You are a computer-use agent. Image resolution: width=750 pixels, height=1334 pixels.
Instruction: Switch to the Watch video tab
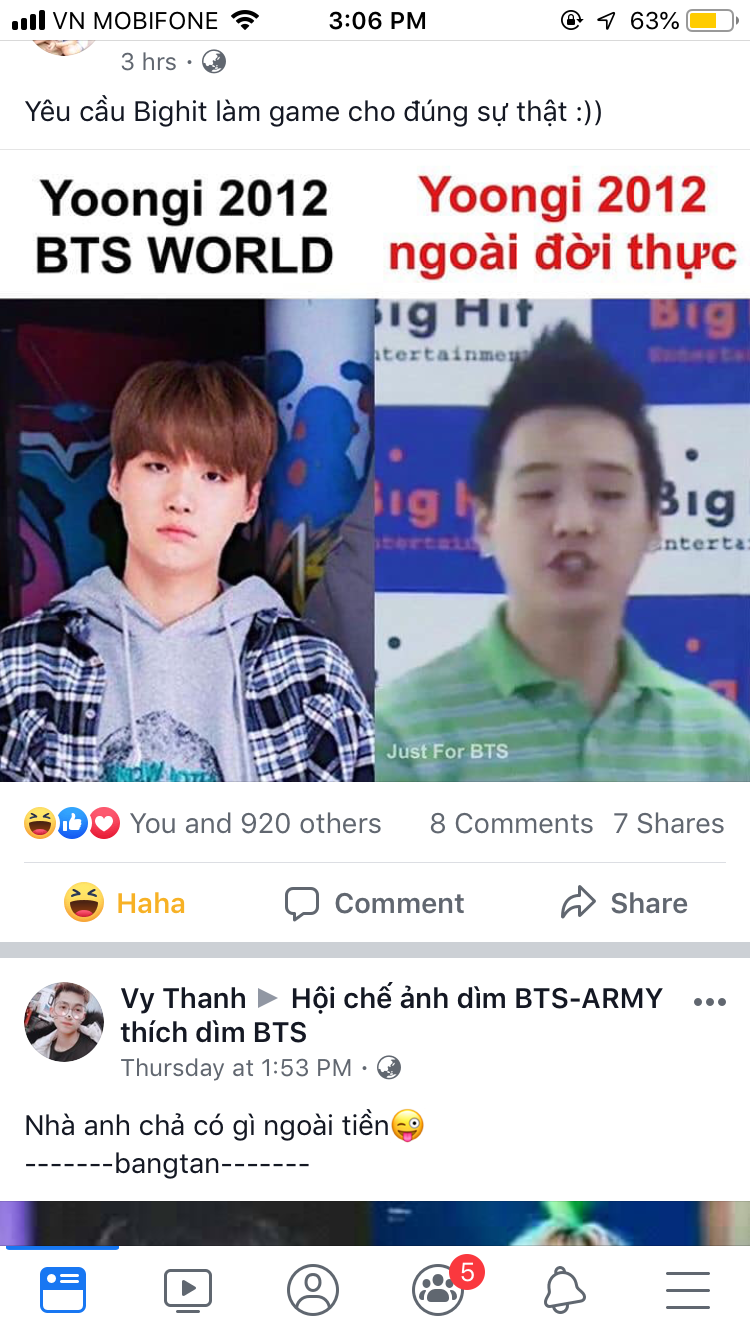tap(188, 1290)
